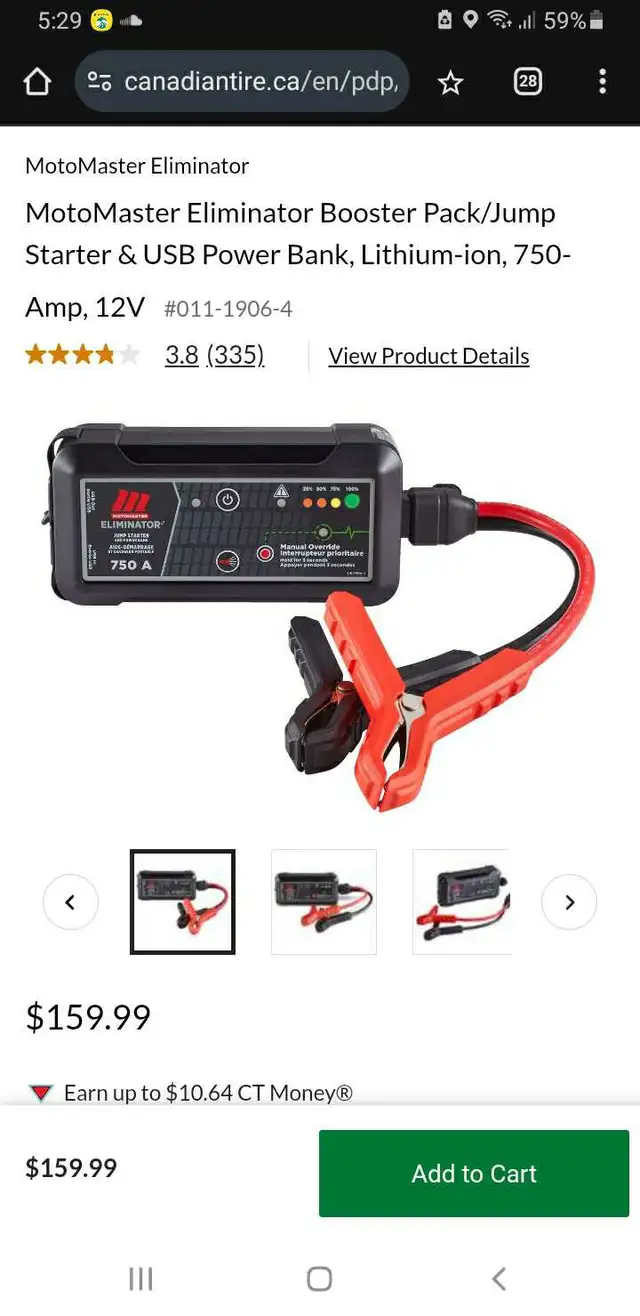The image size is (640, 1316).
Task: Show the next product image
Action: 569,902
